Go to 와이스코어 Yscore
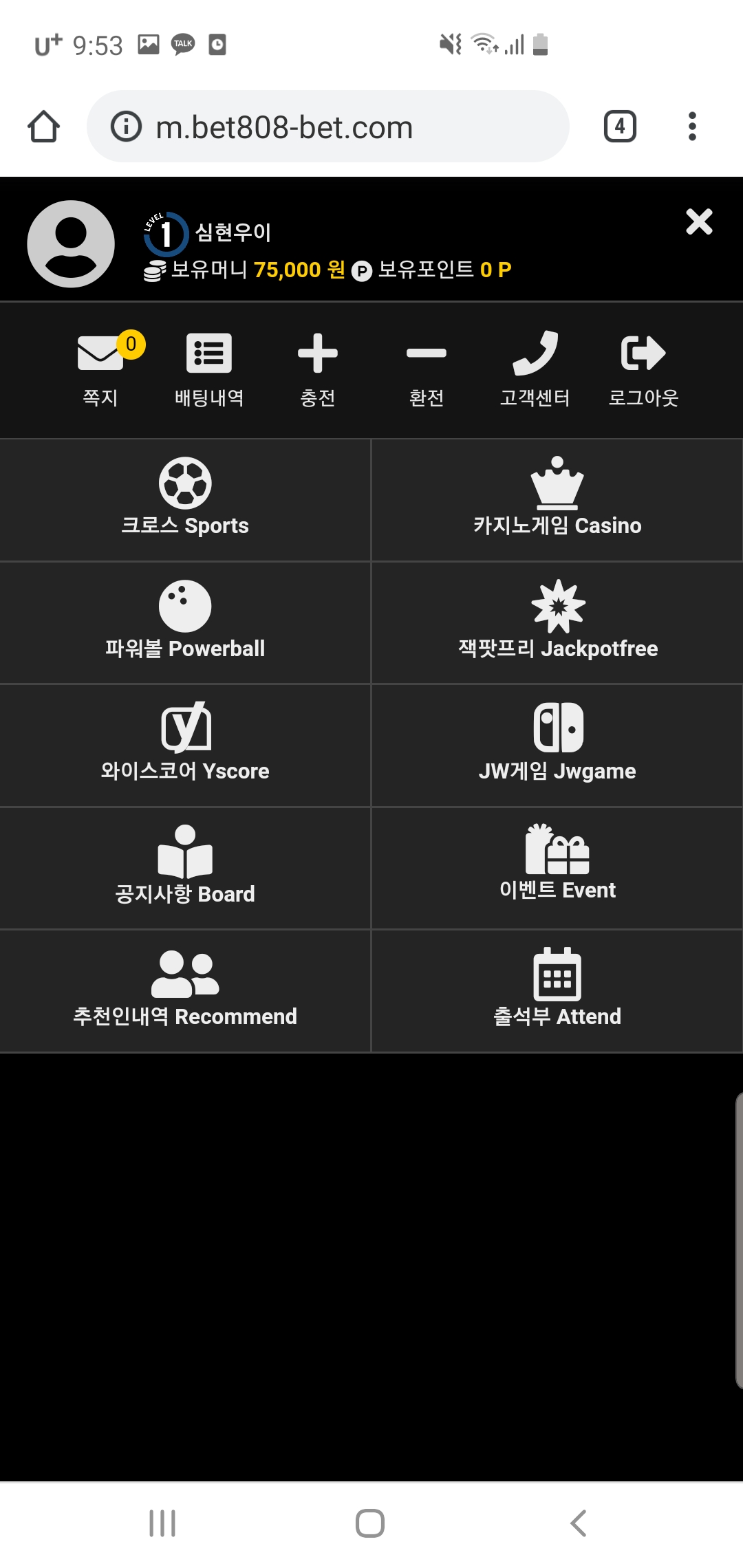This screenshot has height=1568, width=743. point(185,745)
